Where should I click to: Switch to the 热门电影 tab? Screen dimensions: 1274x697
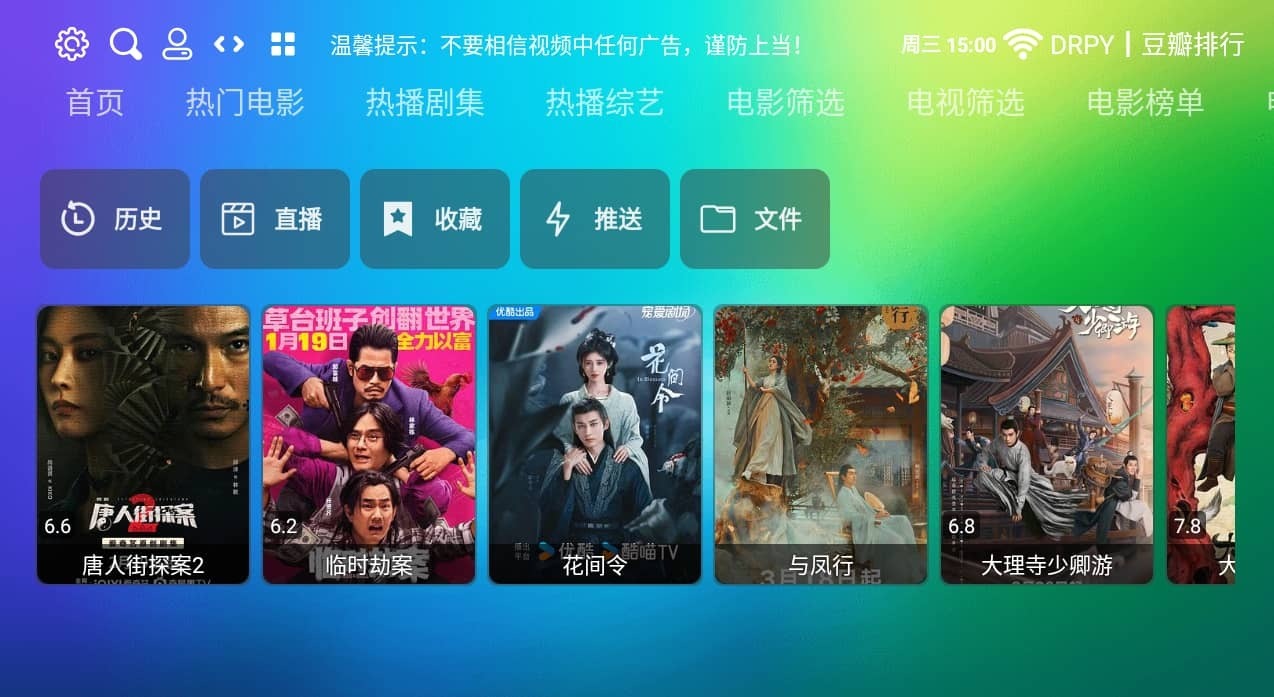click(x=244, y=102)
